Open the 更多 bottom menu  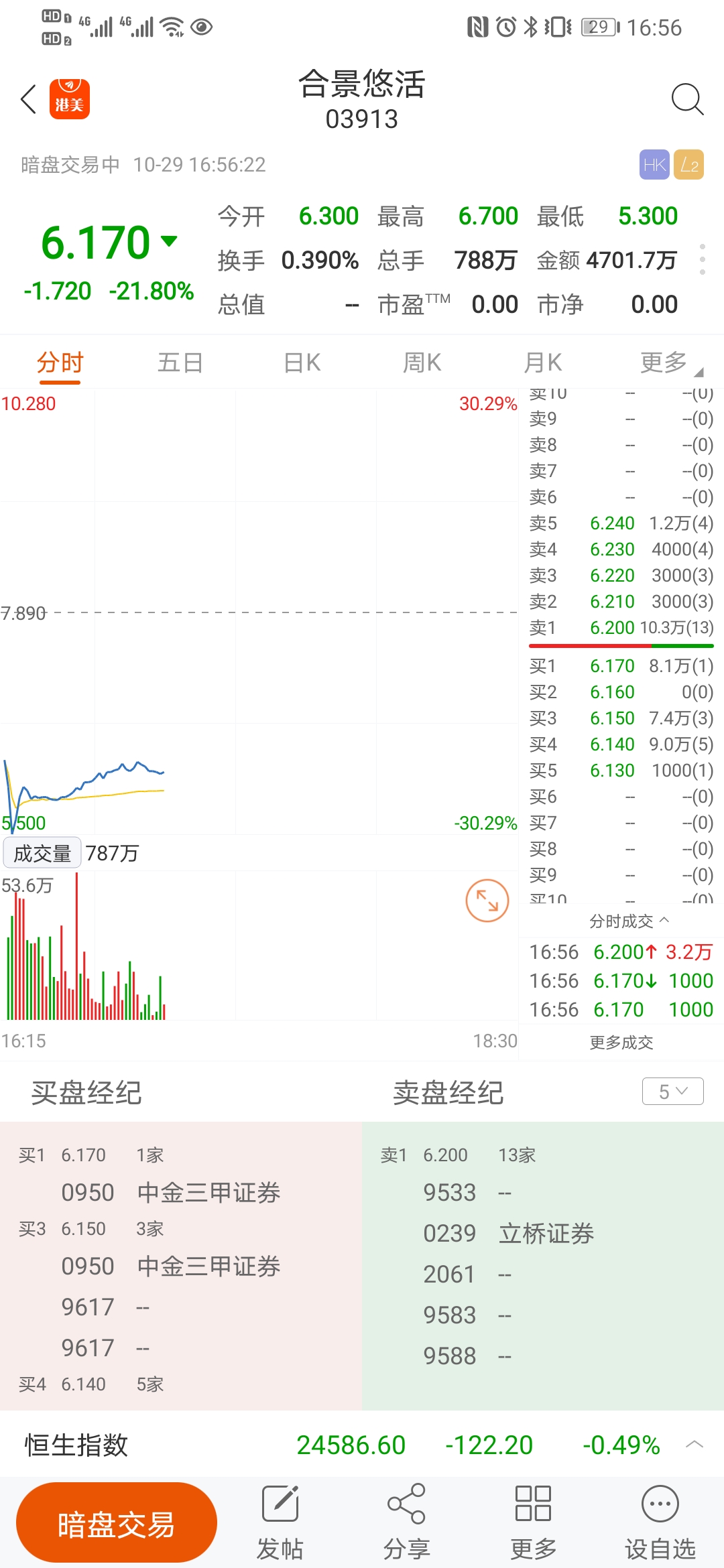(533, 1522)
